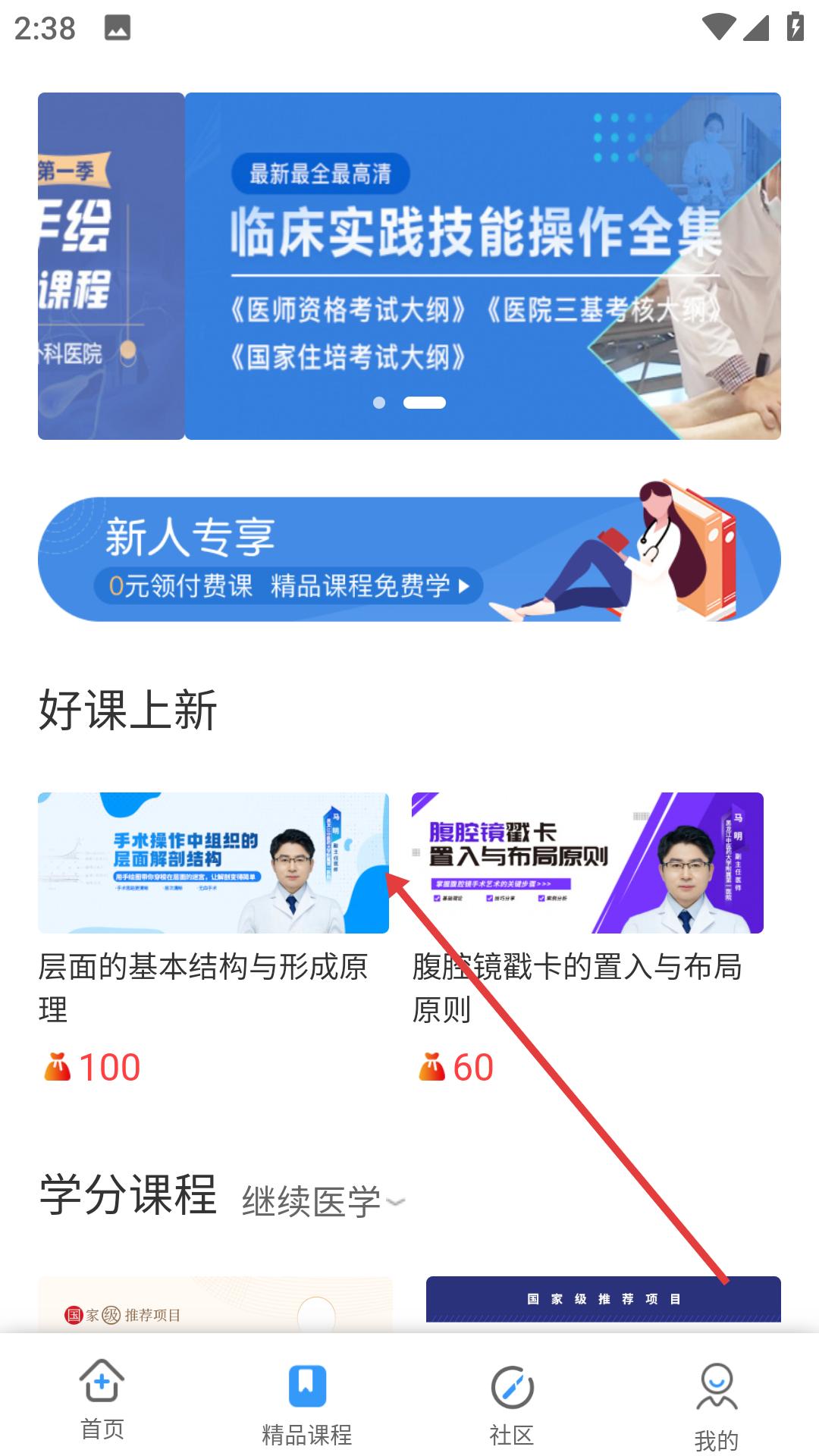Open the 临床实践技能操作全集 banner
Image resolution: width=819 pixels, height=1456 pixels.
482,265
